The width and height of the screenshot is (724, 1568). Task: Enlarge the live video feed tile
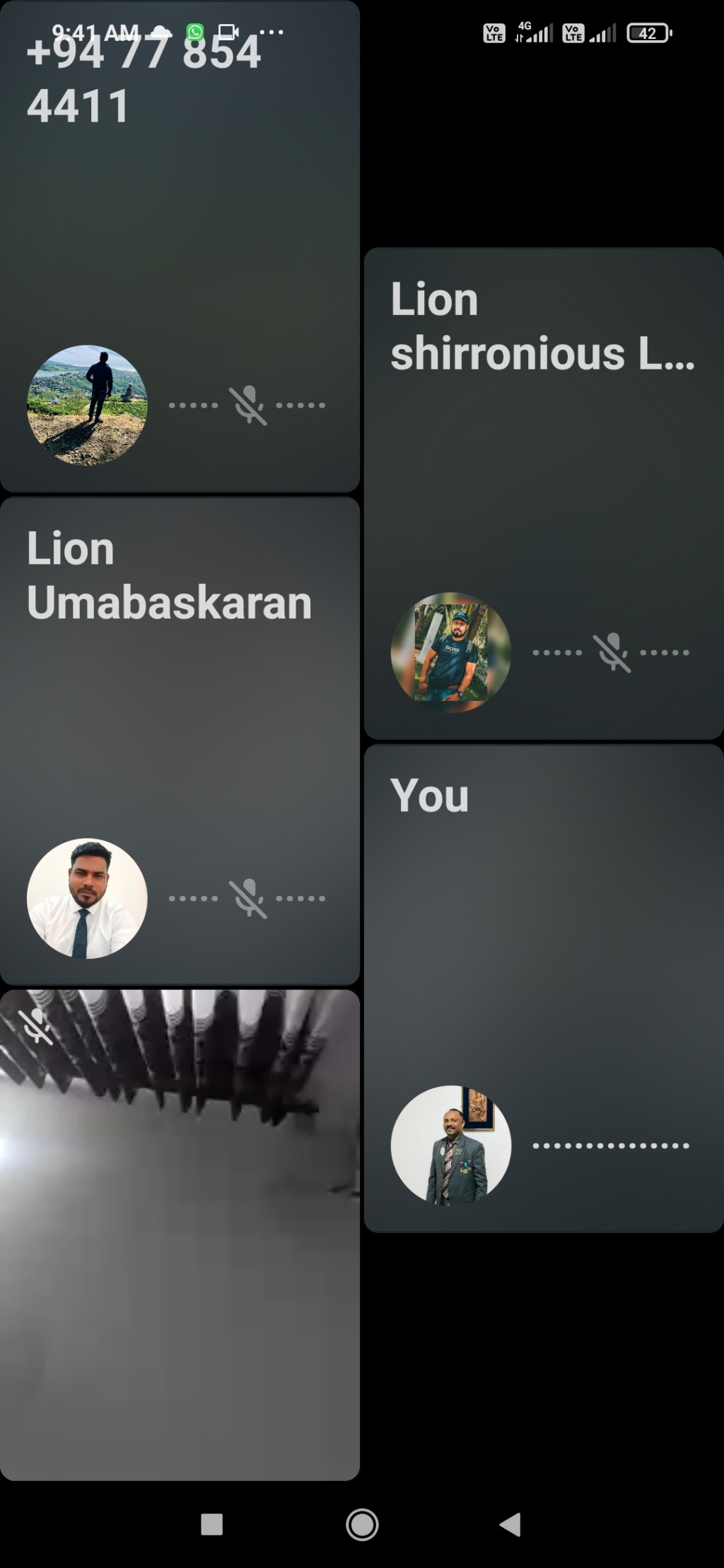(x=180, y=1234)
